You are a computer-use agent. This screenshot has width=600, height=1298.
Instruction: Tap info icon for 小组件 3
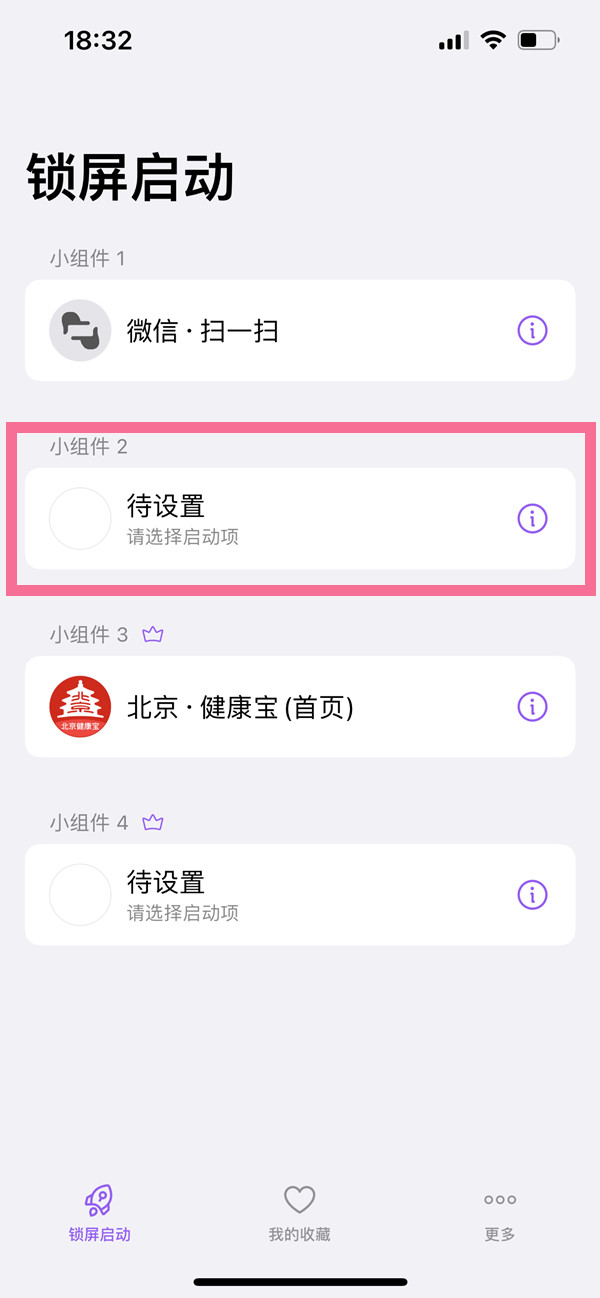(x=532, y=706)
